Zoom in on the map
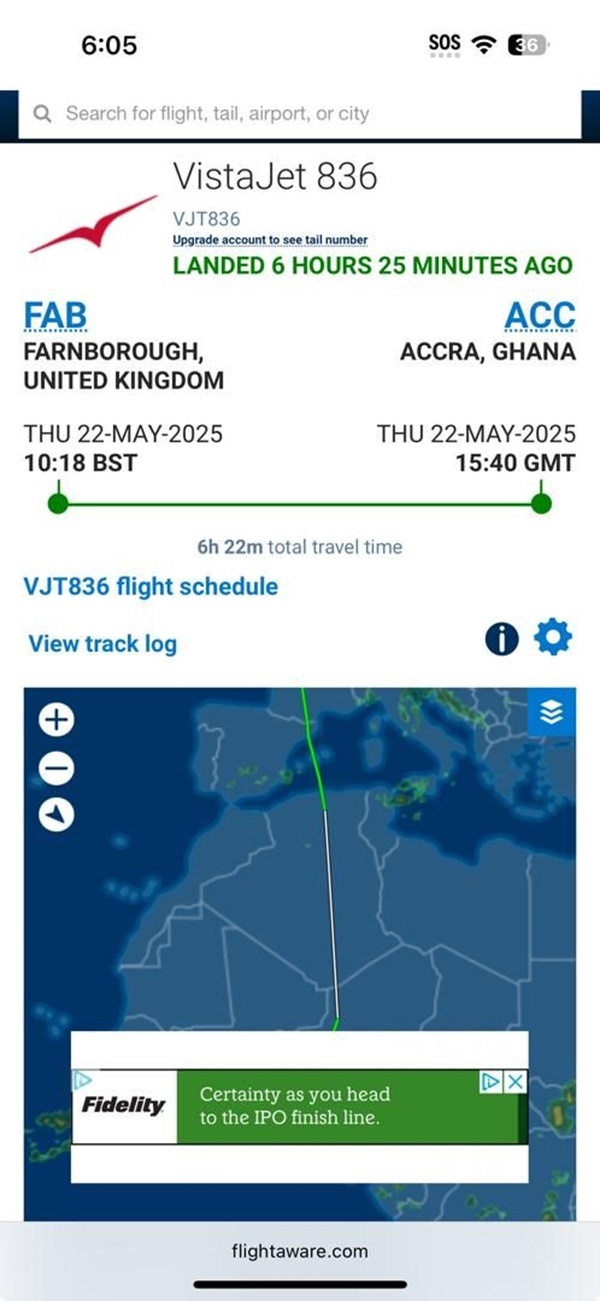Viewport: 600px width, 1301px height. [x=57, y=719]
